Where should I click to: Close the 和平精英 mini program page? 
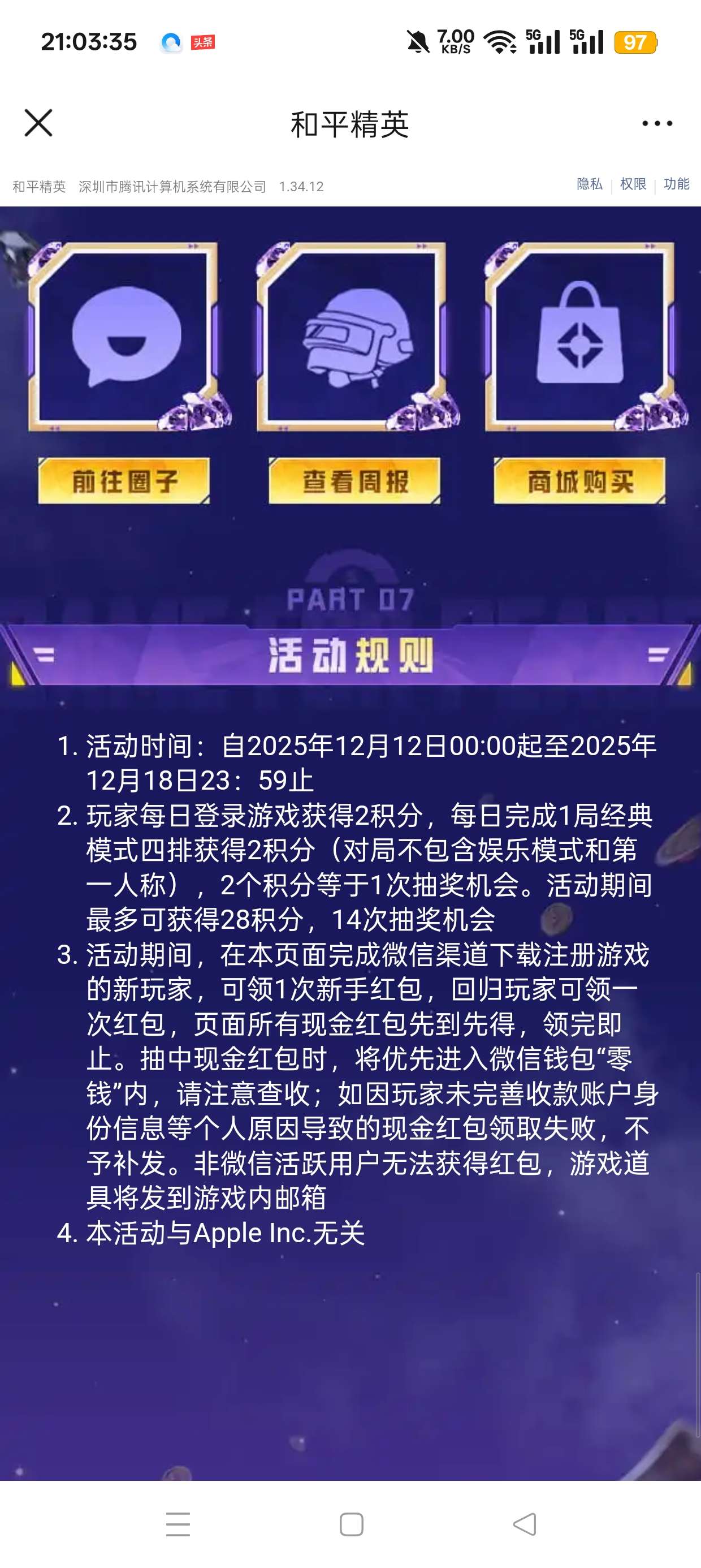pos(38,123)
